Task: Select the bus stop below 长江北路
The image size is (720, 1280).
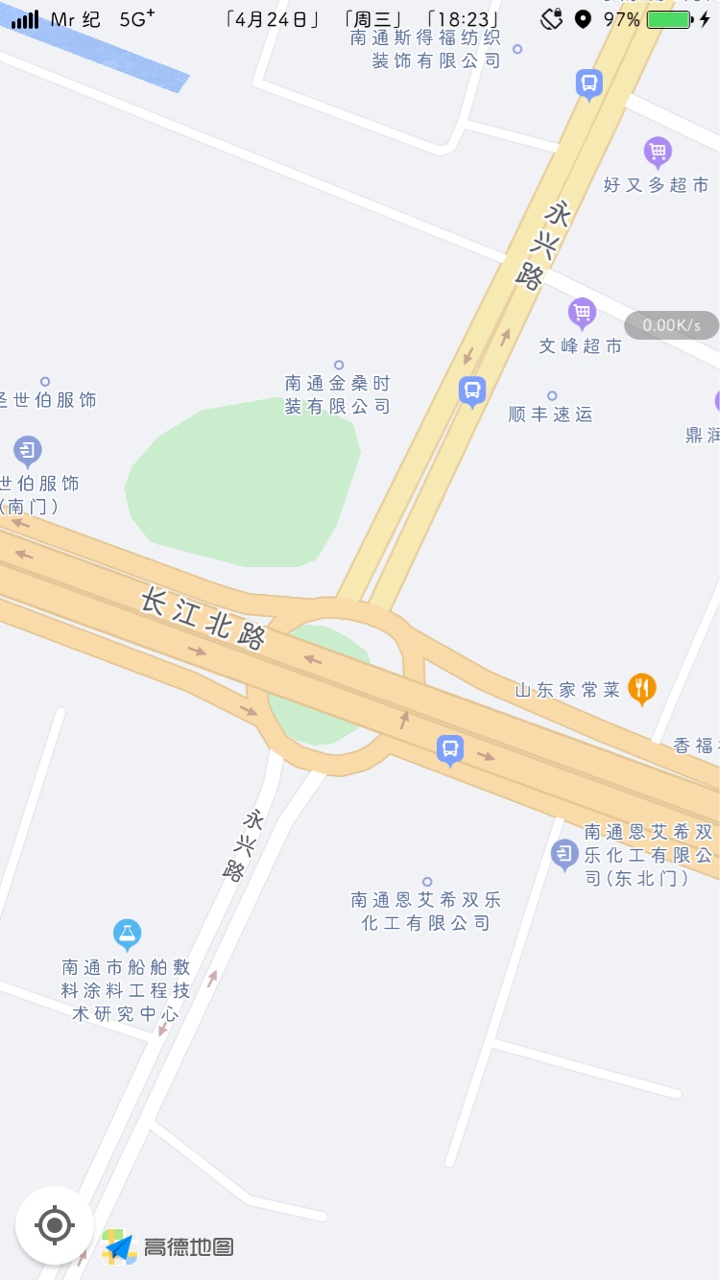Action: tap(450, 749)
